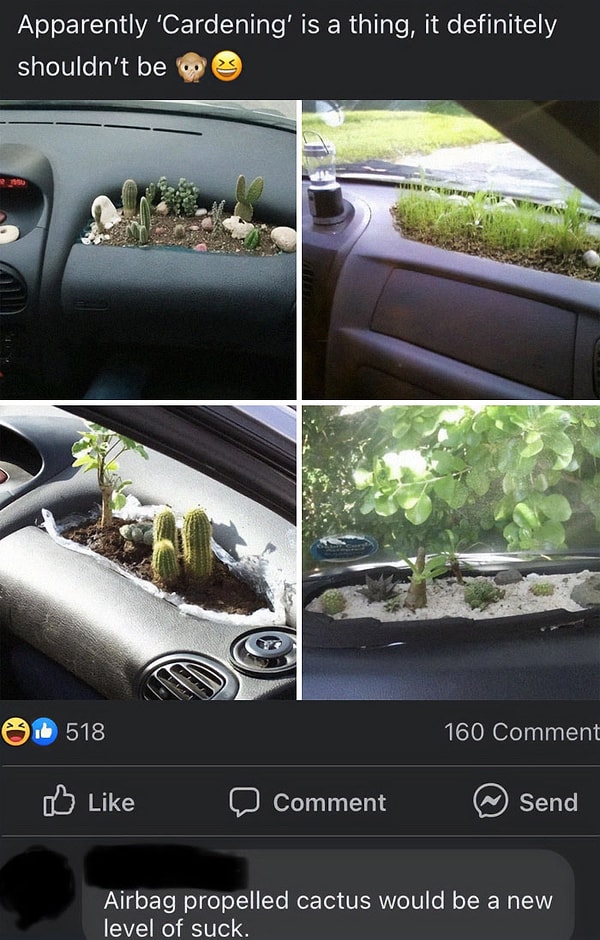Open the cactus dashboard photo
Screen dimensions: 600x940
coord(148,250)
